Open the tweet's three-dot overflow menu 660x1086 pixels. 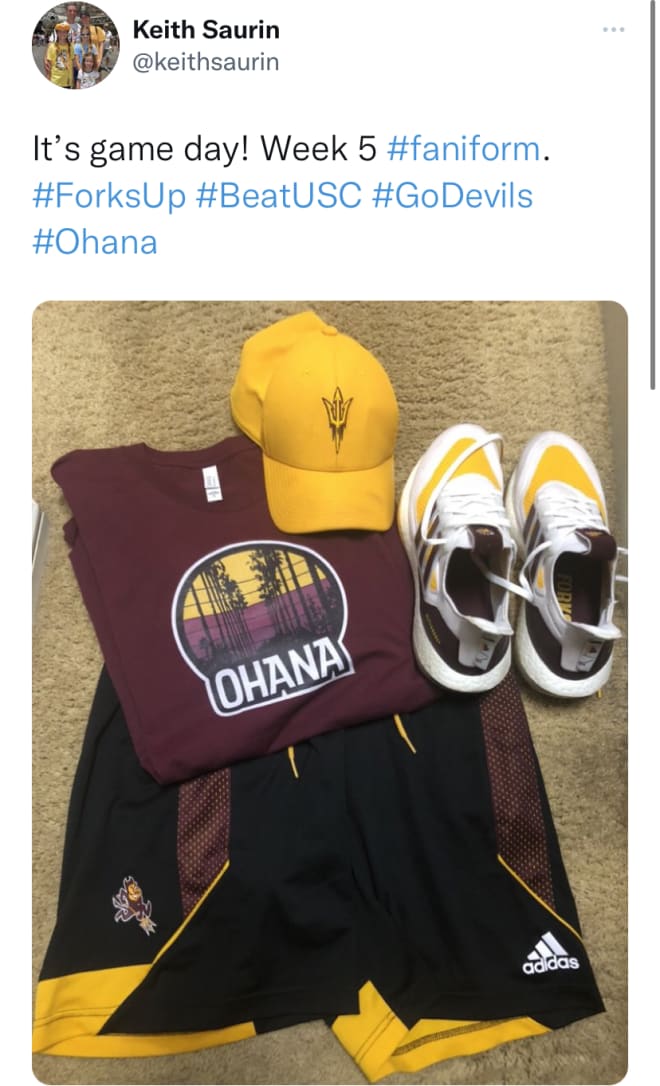[x=614, y=30]
